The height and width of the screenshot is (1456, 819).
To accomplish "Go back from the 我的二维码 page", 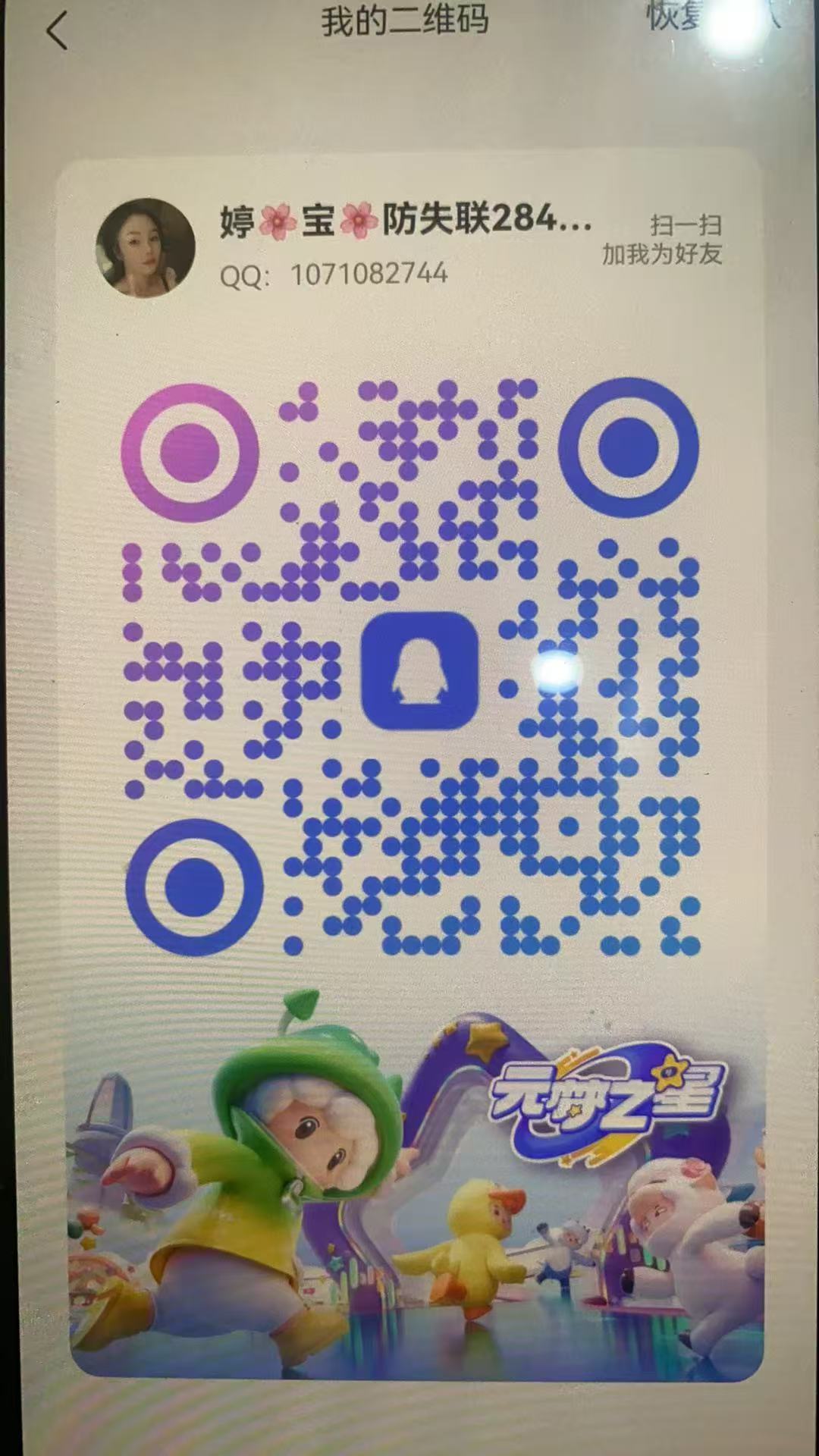I will (58, 32).
